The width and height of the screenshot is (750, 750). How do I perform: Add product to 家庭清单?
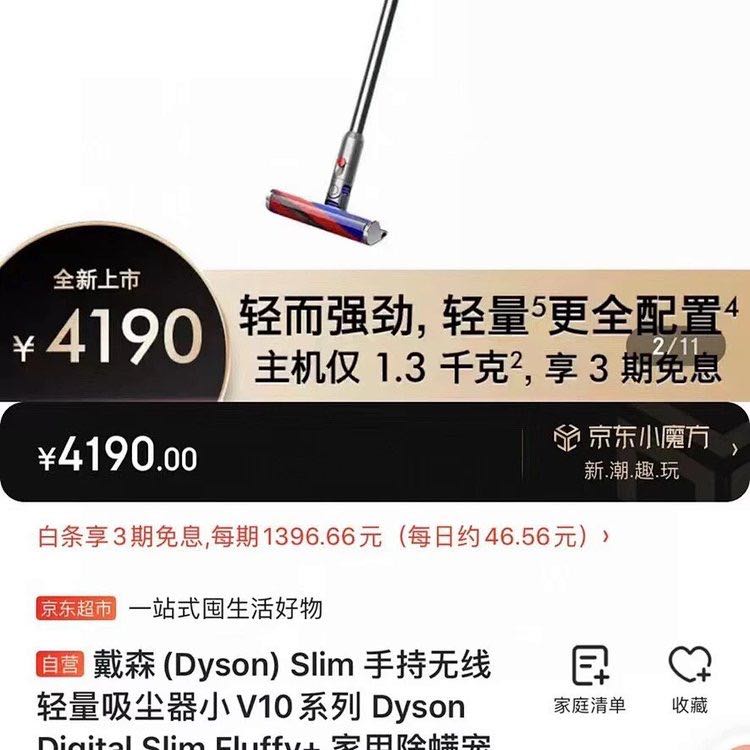coord(590,679)
